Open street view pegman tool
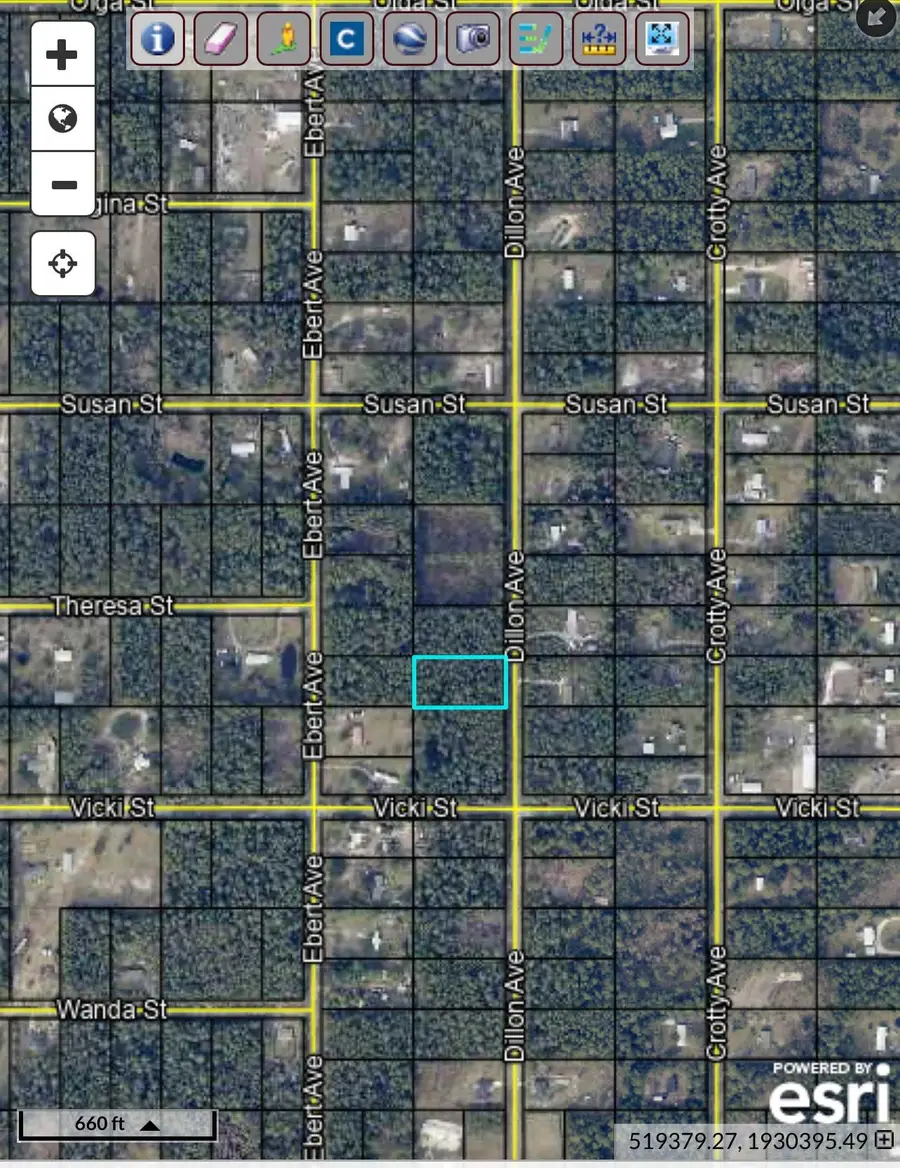This screenshot has height=1168, width=900. [x=284, y=39]
